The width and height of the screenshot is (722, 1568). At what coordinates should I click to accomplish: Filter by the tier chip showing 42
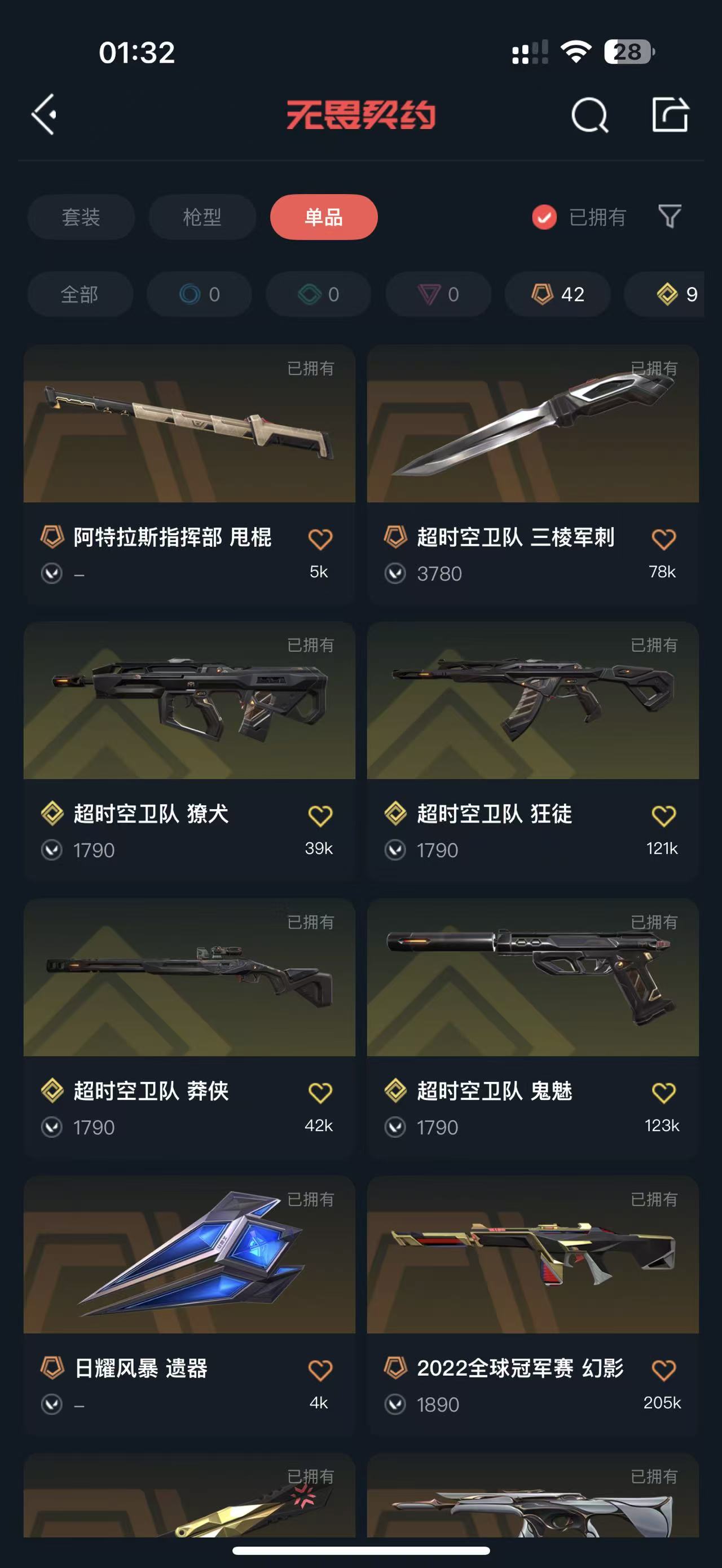(558, 295)
